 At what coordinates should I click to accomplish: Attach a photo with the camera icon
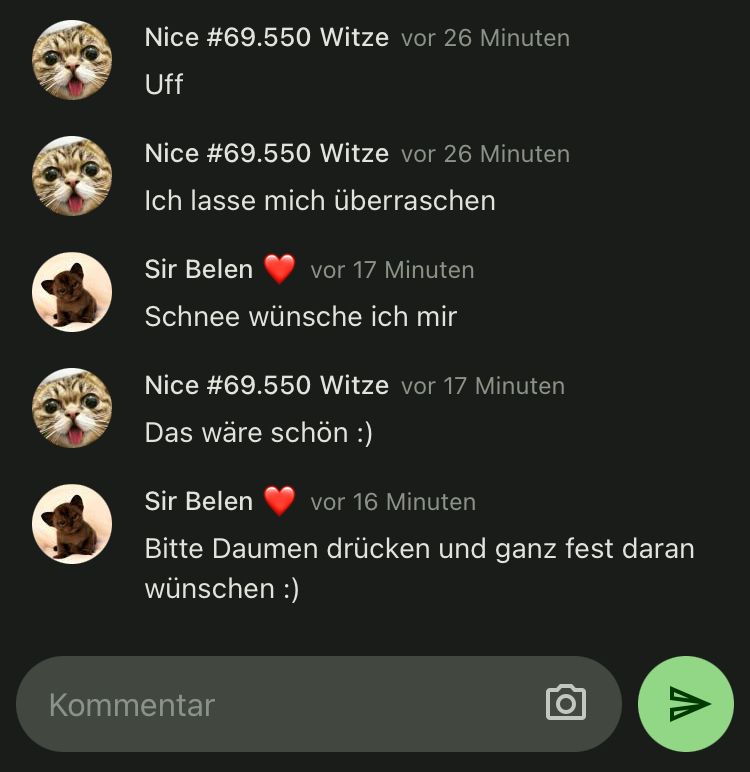pyautogui.click(x=566, y=703)
